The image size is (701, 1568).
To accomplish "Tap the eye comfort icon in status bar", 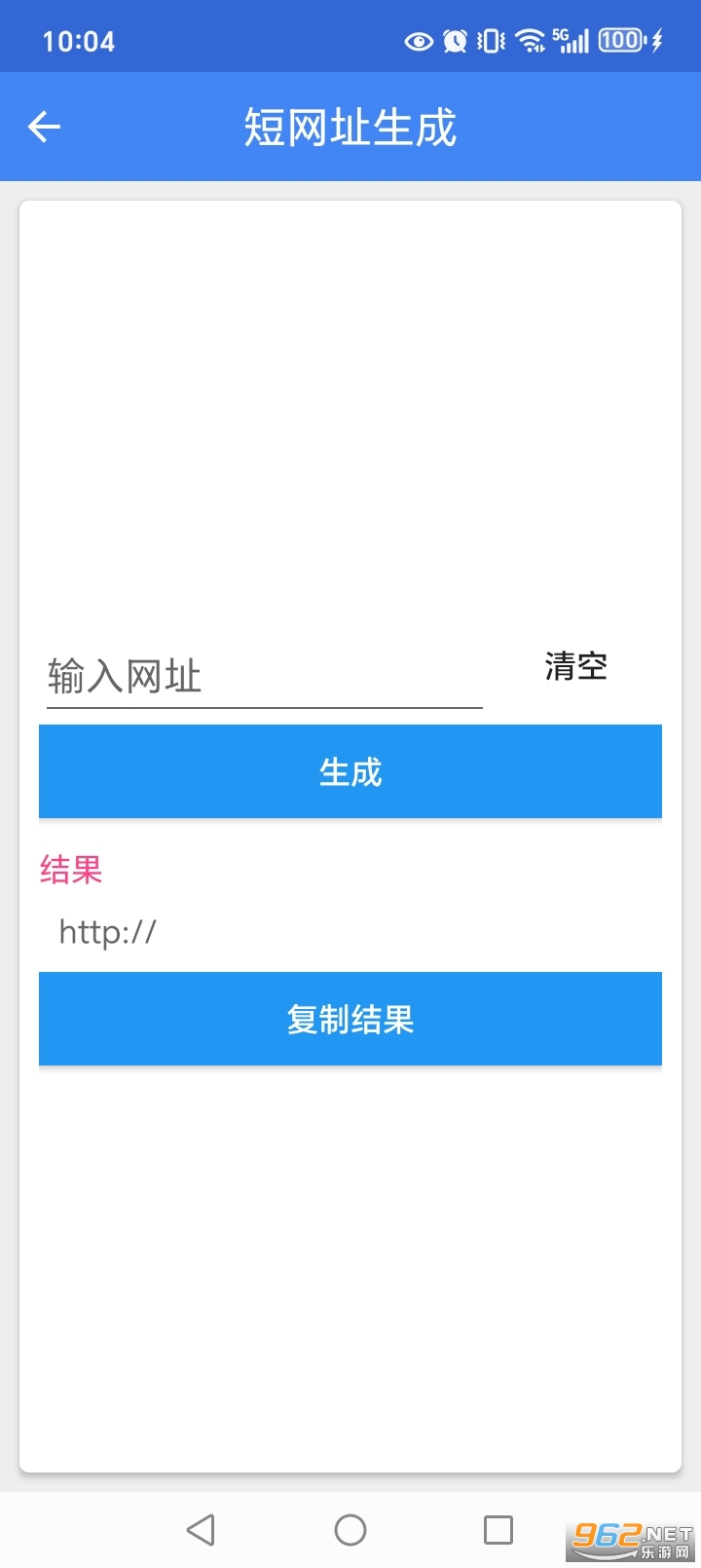I will [x=419, y=40].
